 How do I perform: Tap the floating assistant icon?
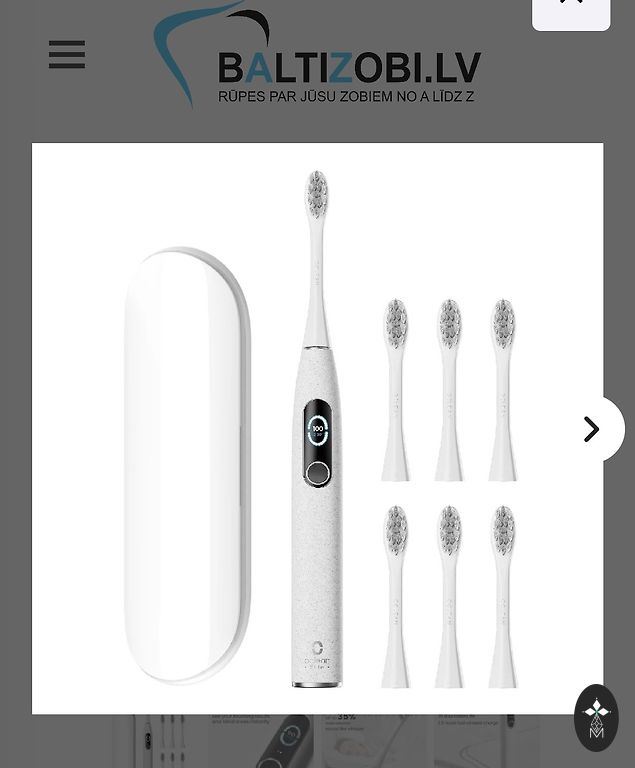tap(596, 717)
